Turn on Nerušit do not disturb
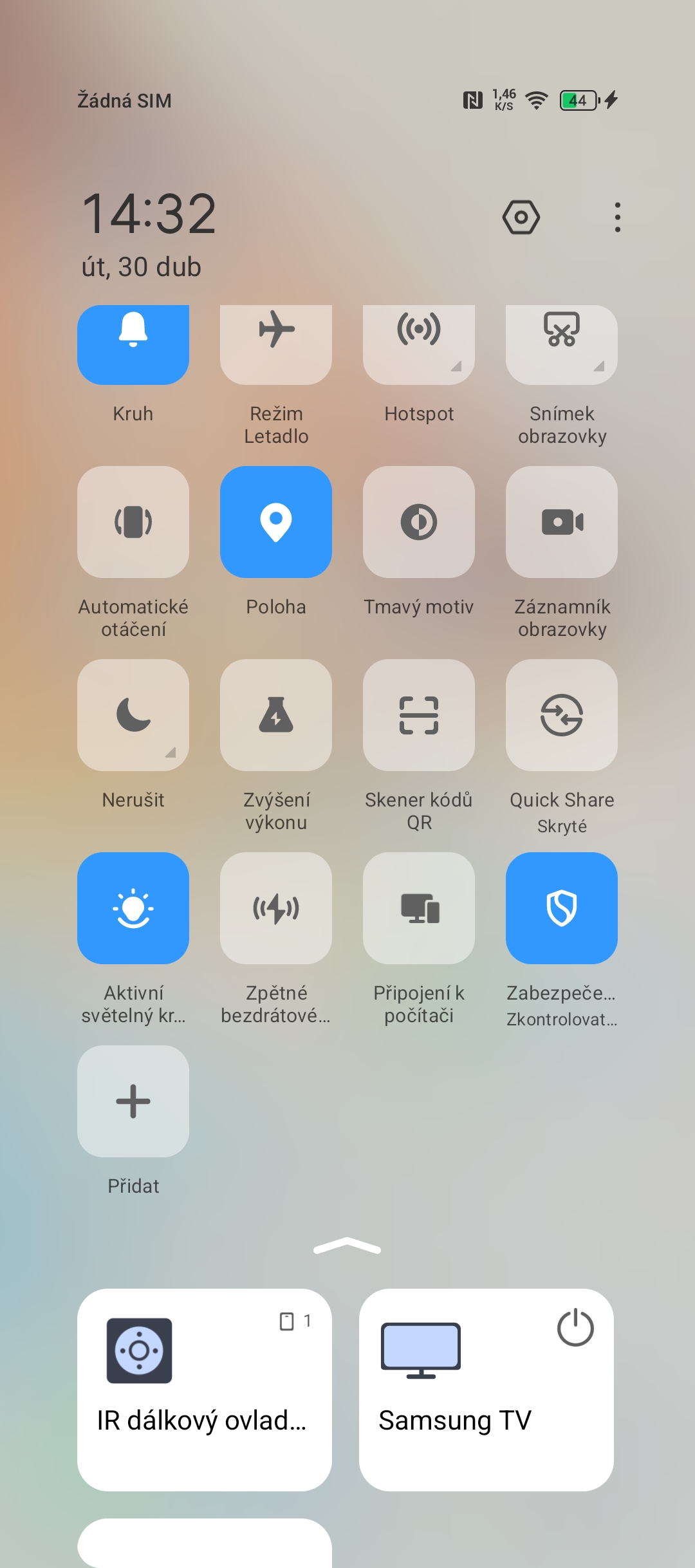The height and width of the screenshot is (1568, 695). [133, 715]
